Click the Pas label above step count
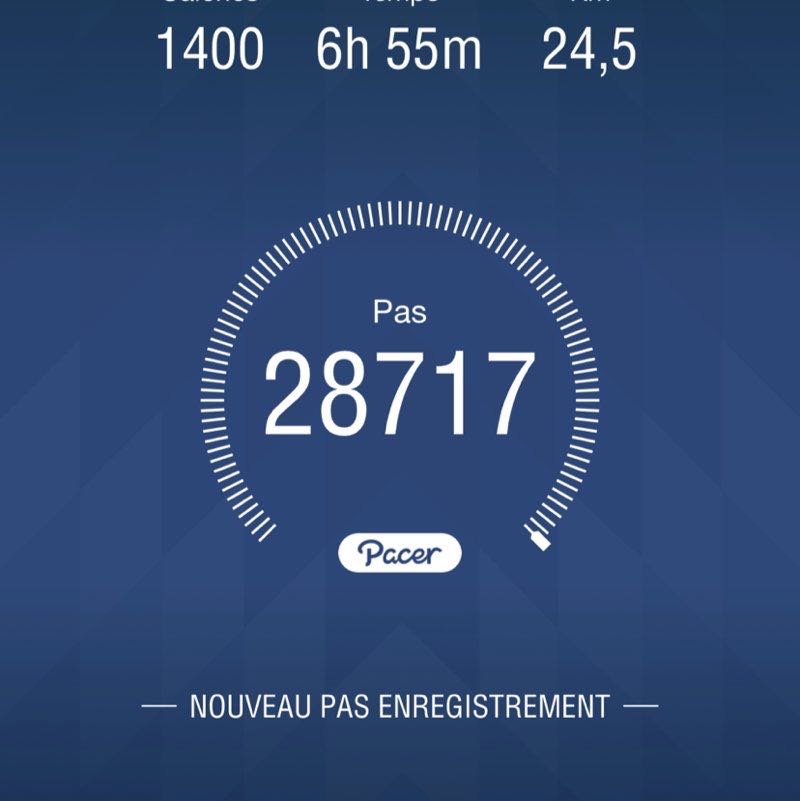 point(400,312)
